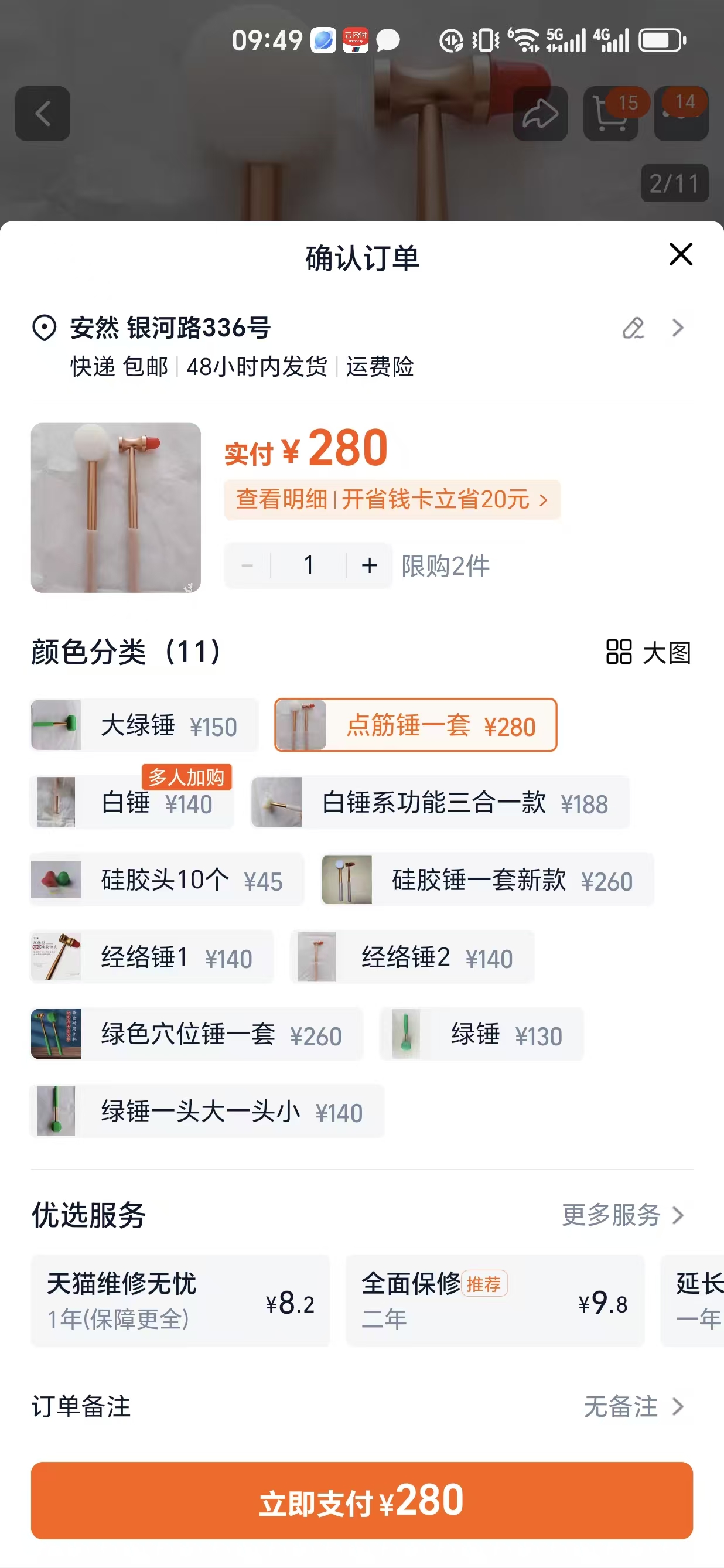Pick 白锤系功能三合一款 ¥188

pyautogui.click(x=439, y=803)
